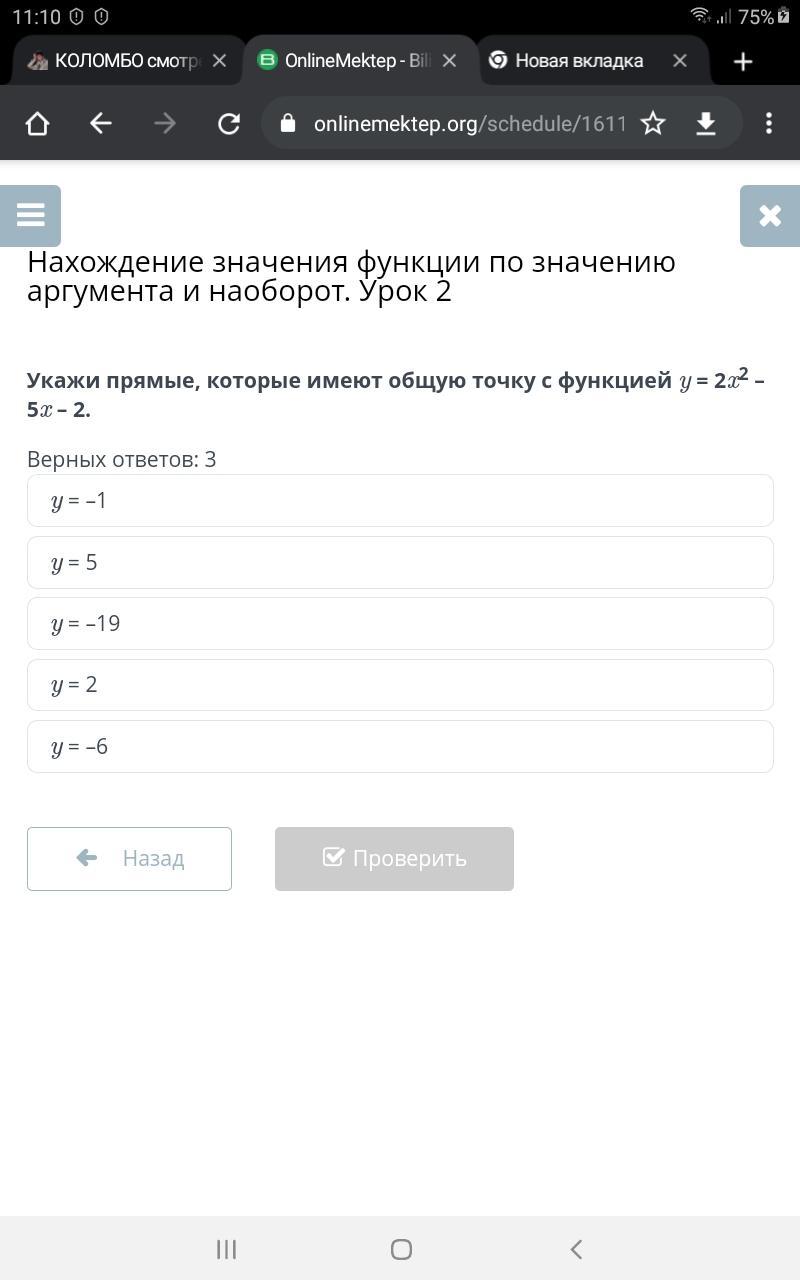
Task: Mark answer y = 2
Action: 400,685
